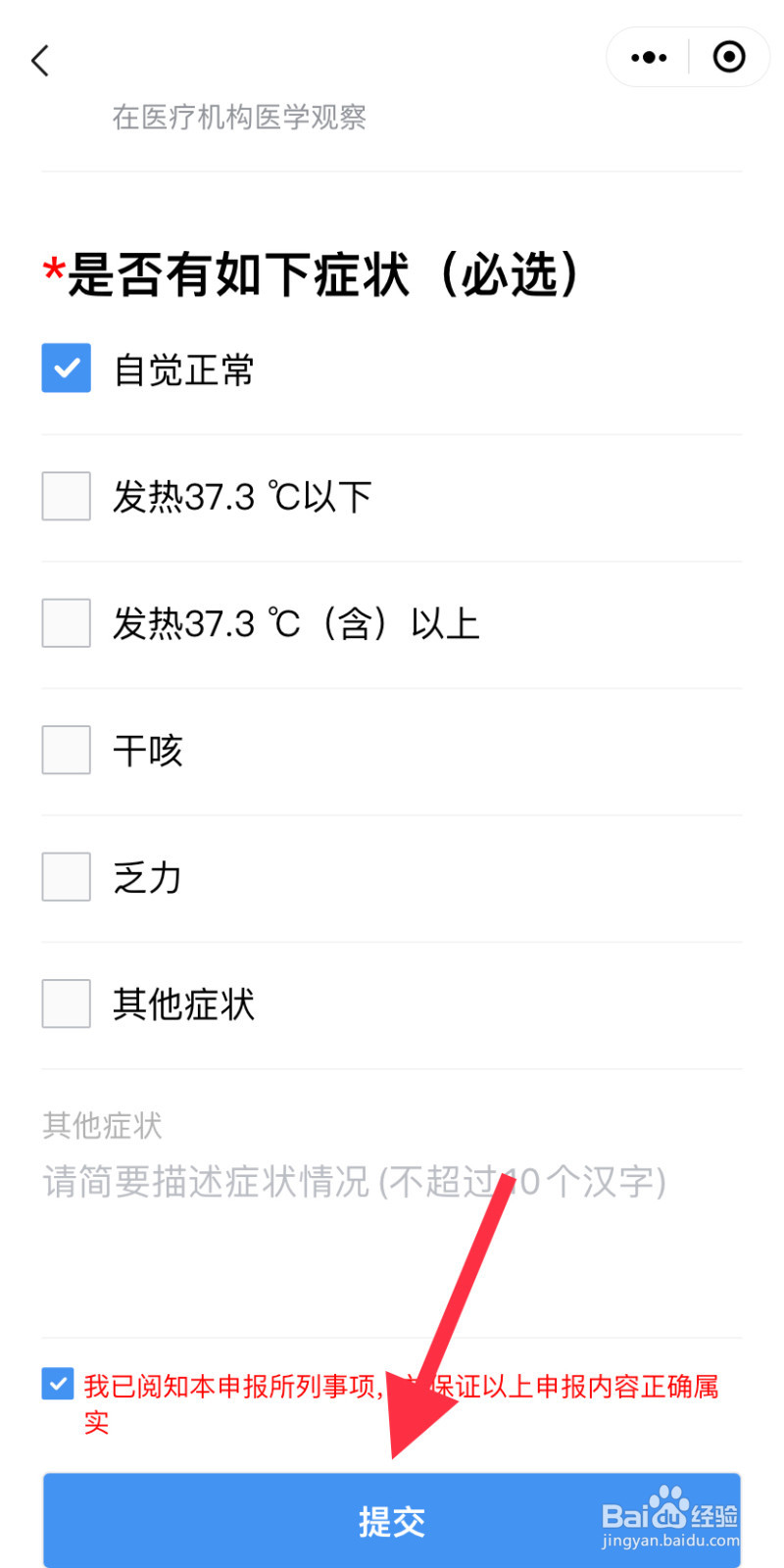Screen dimensions: 784x1568
Task: Click the red declaration notice text
Action: point(392,1403)
